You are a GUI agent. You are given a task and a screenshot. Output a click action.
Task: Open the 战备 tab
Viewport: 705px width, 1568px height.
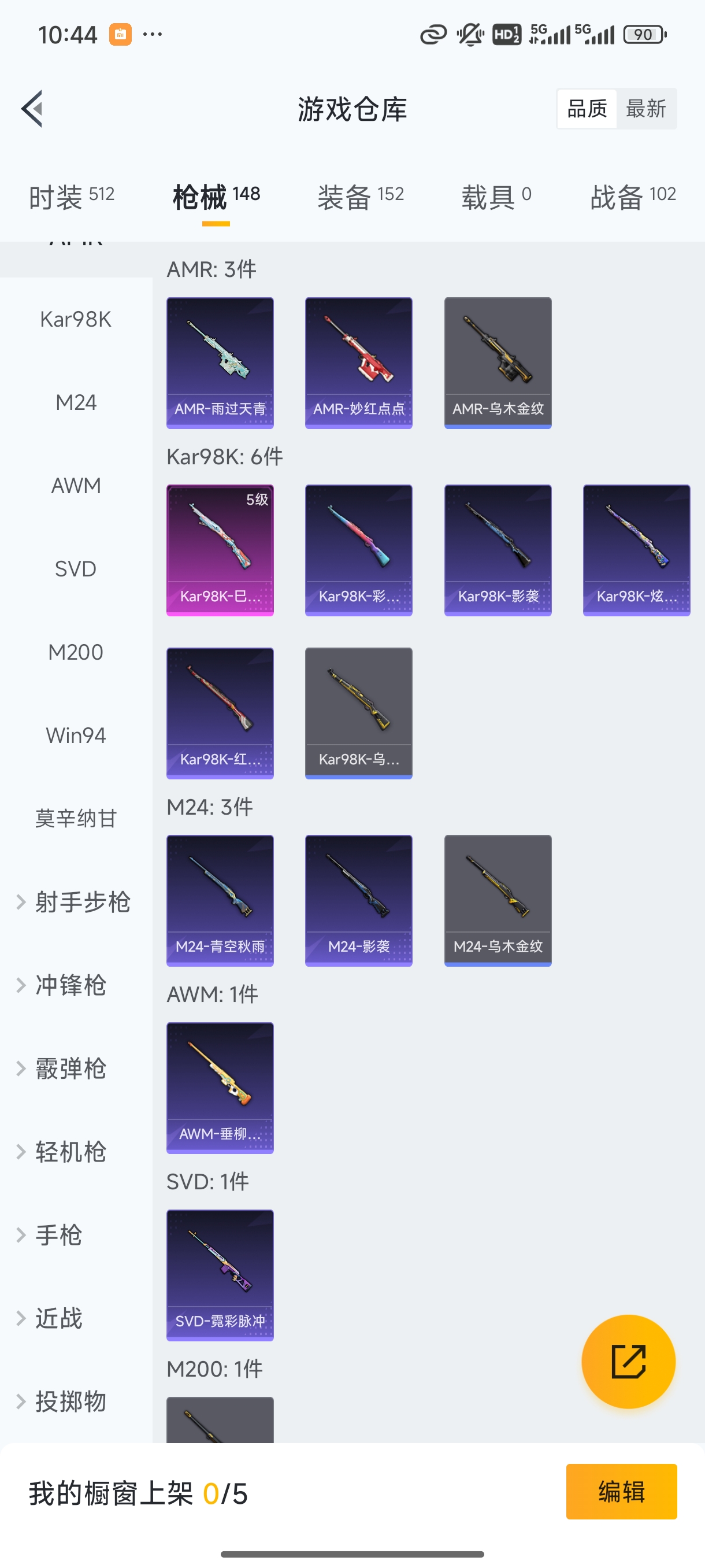pos(633,197)
